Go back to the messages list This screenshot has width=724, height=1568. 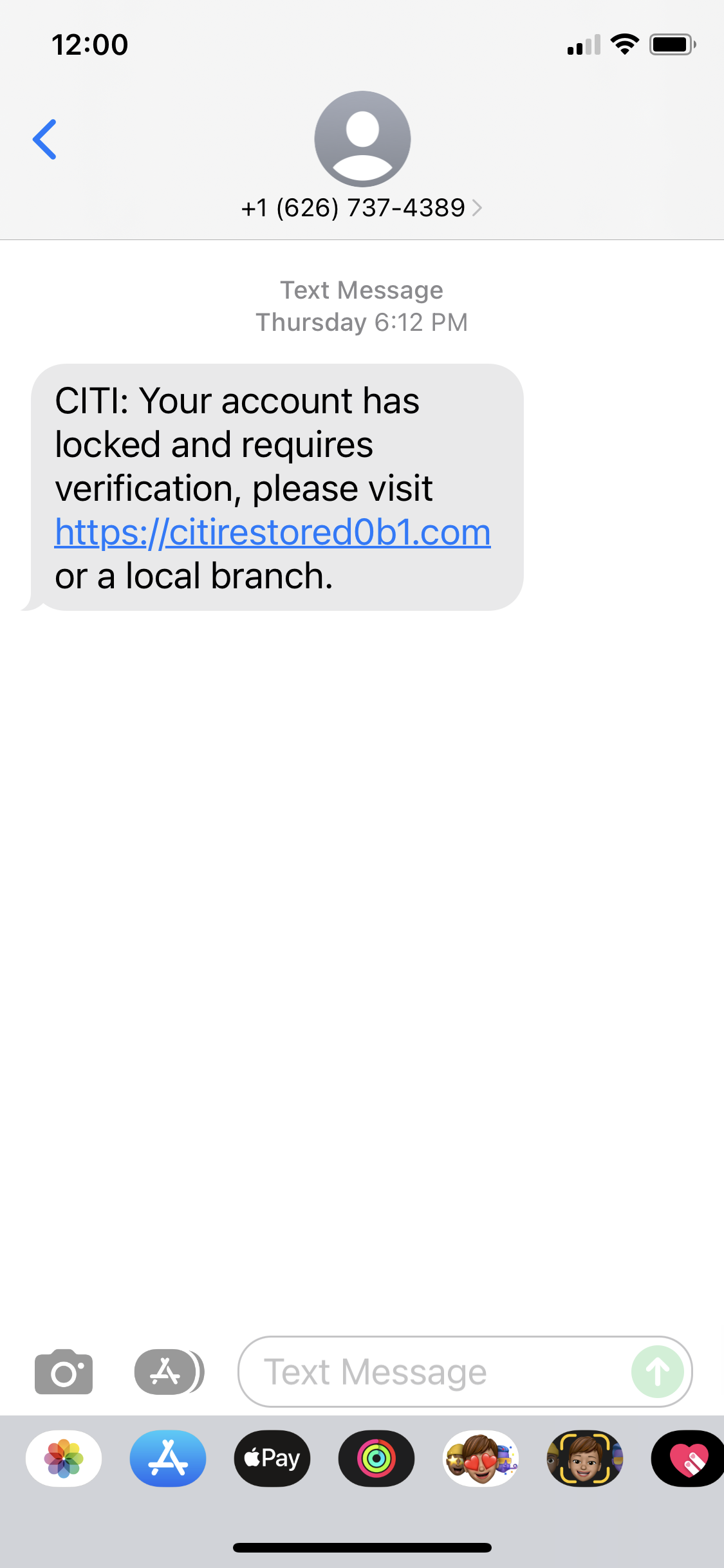pyautogui.click(x=45, y=139)
